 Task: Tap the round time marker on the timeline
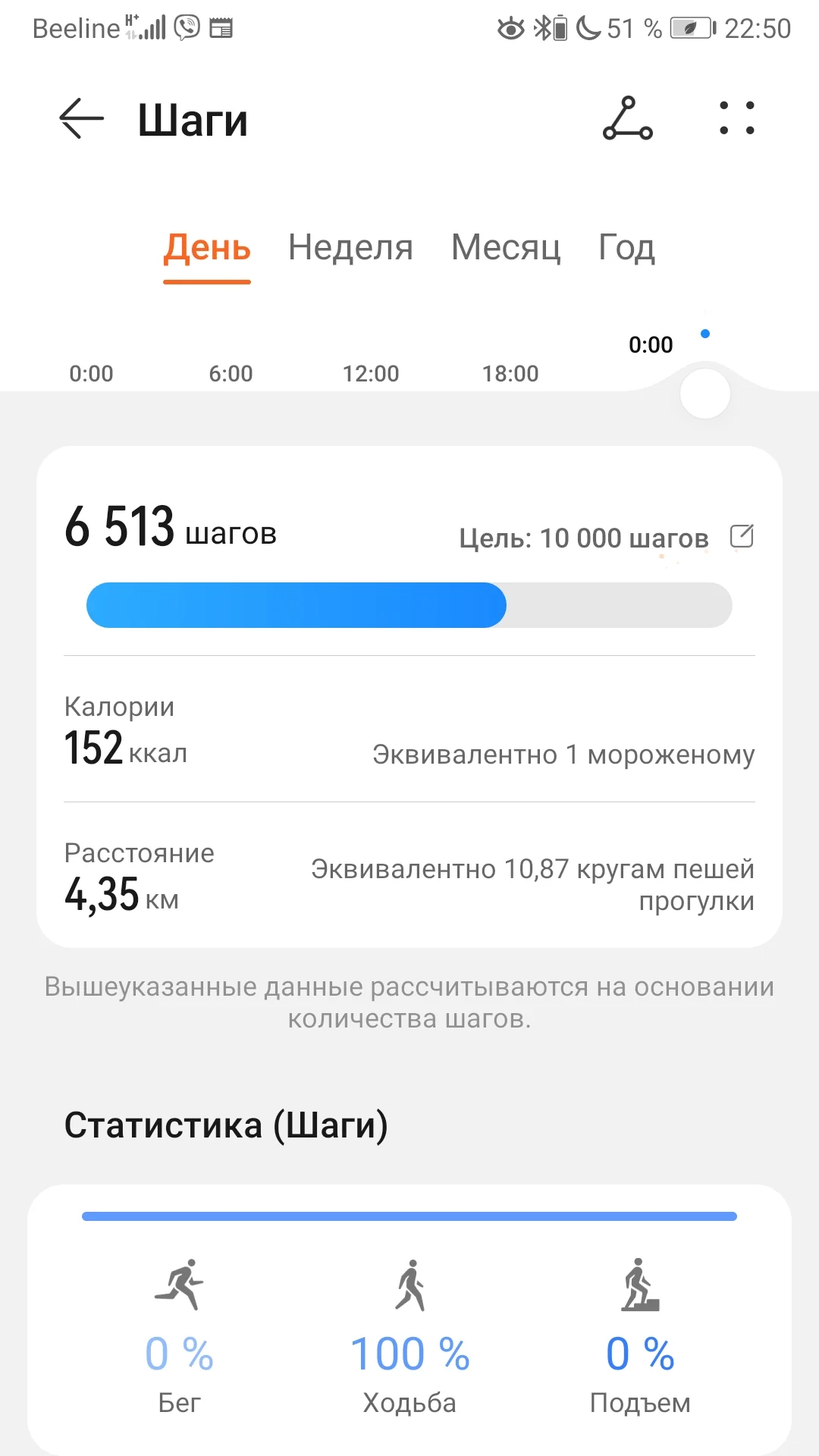(x=704, y=394)
